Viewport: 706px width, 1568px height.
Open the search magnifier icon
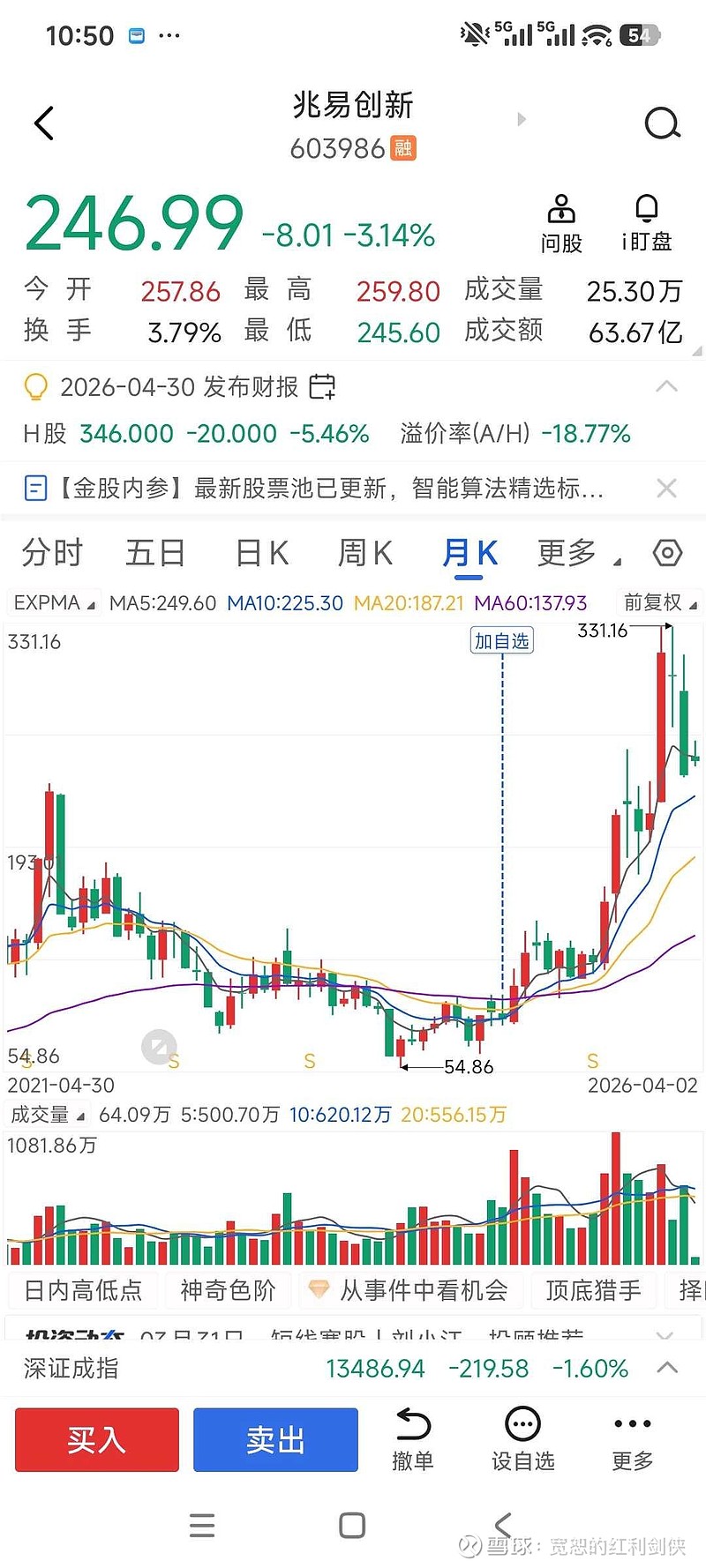(662, 123)
